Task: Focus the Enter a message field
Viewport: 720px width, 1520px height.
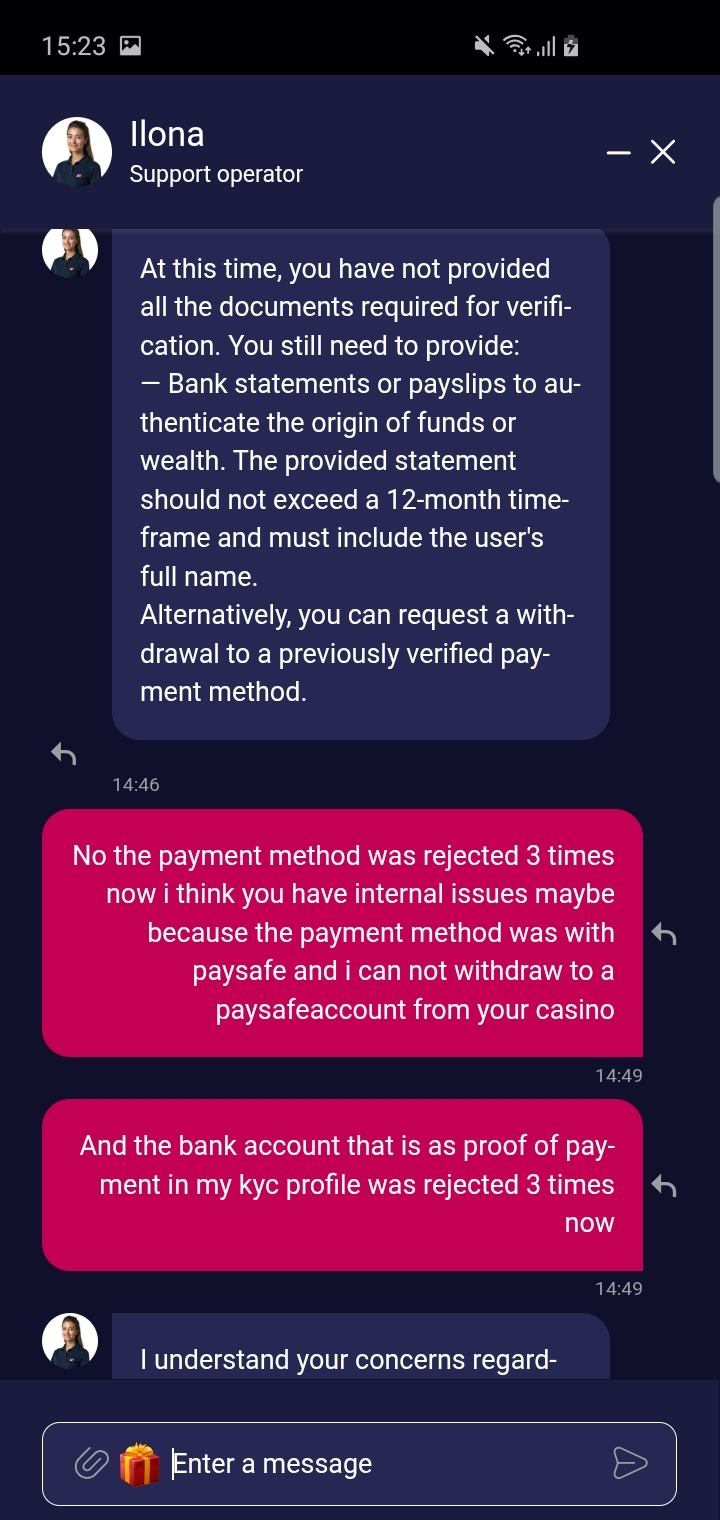Action: click(380, 1464)
